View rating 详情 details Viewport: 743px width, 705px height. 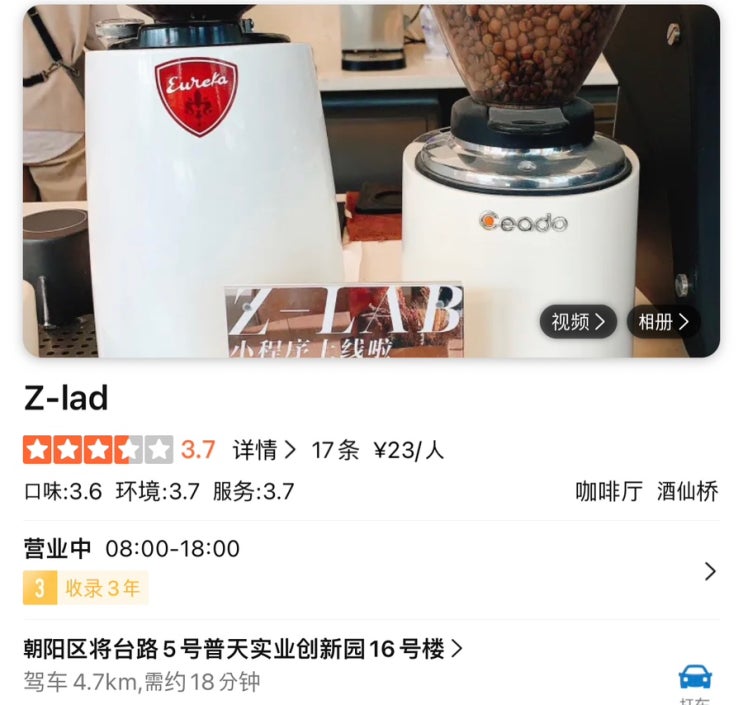coord(264,450)
